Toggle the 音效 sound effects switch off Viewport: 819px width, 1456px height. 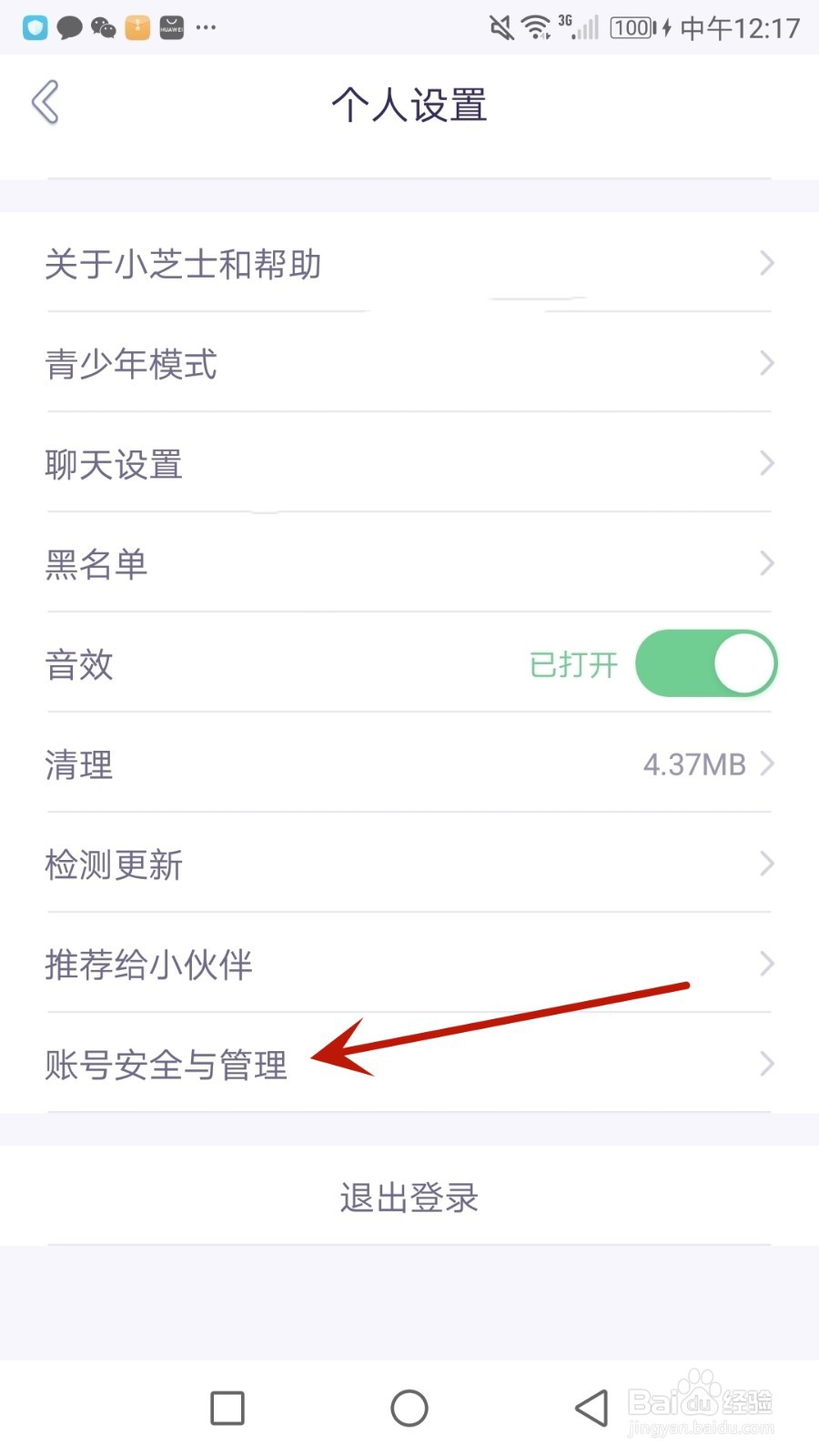[705, 664]
